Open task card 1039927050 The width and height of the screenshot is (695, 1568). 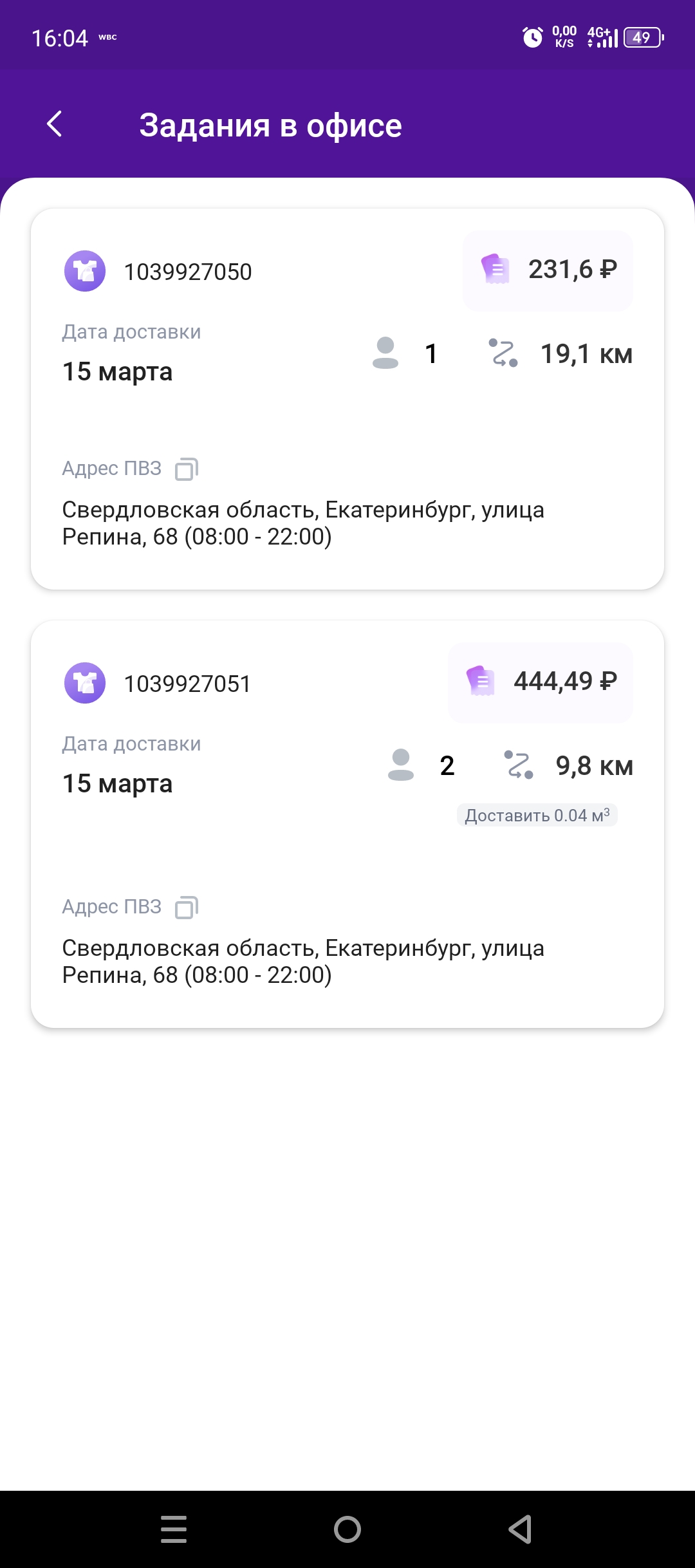347,399
